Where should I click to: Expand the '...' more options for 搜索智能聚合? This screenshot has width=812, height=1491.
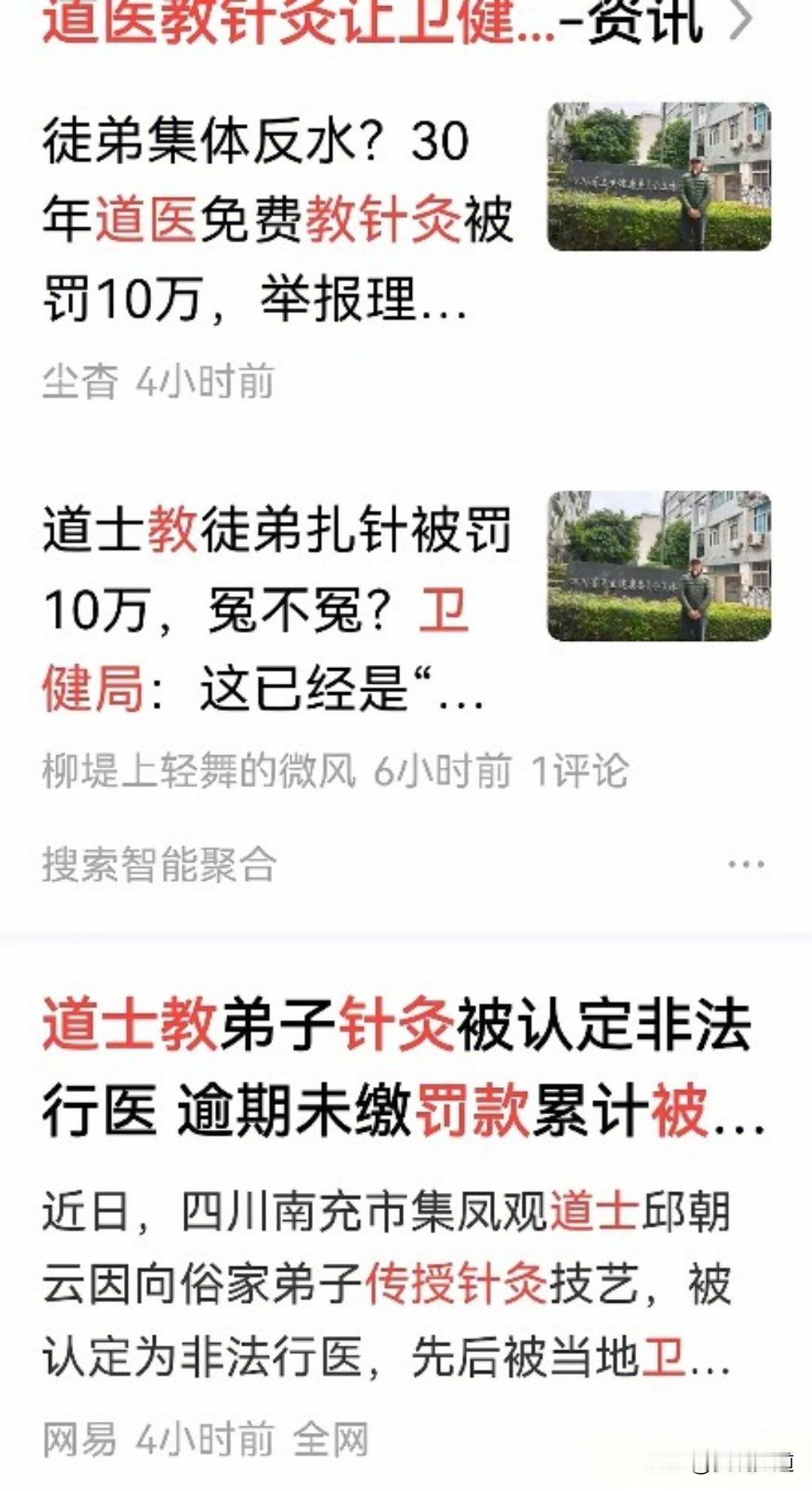coord(747,865)
